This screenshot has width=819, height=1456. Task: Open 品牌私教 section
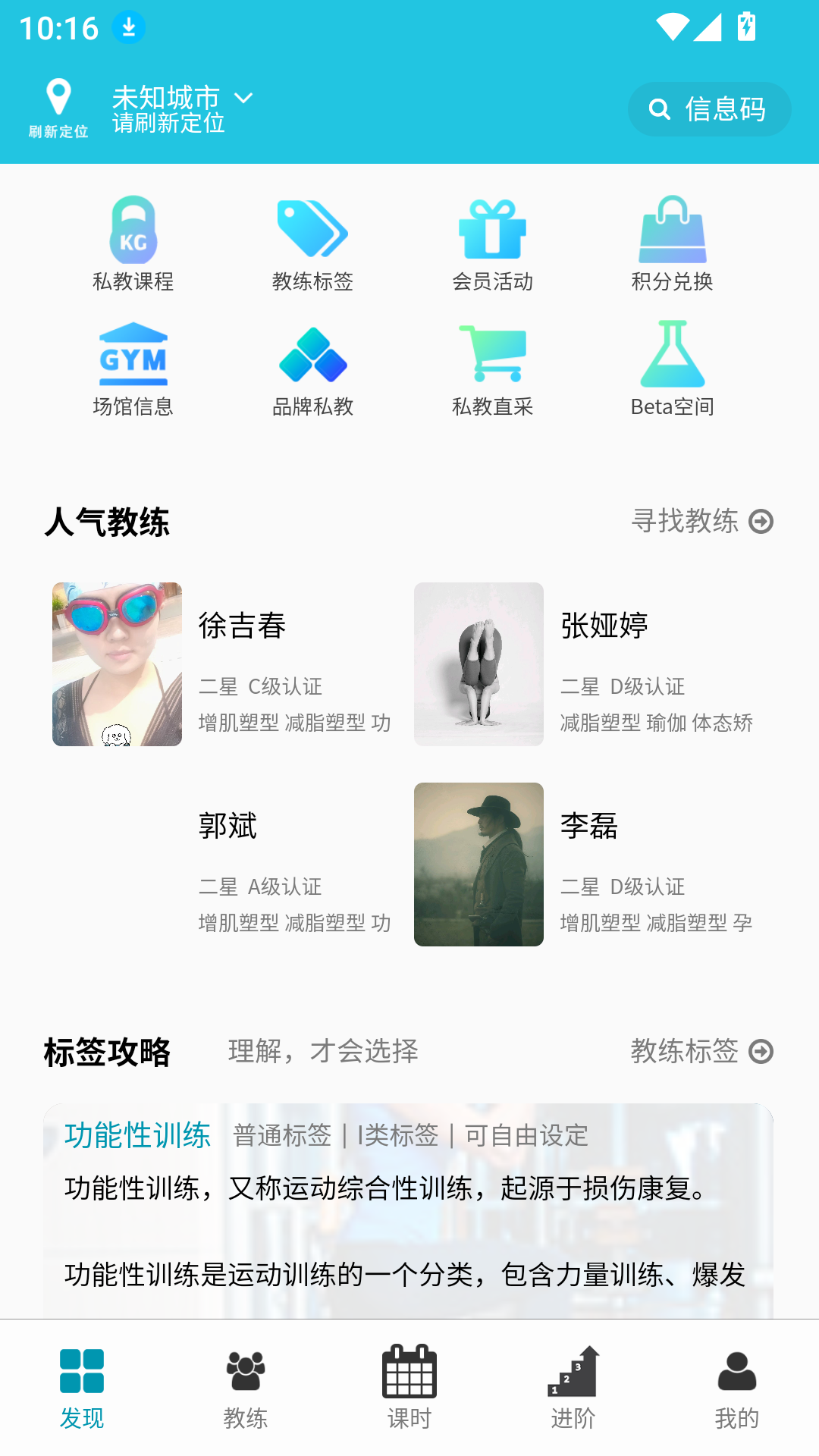tap(312, 369)
